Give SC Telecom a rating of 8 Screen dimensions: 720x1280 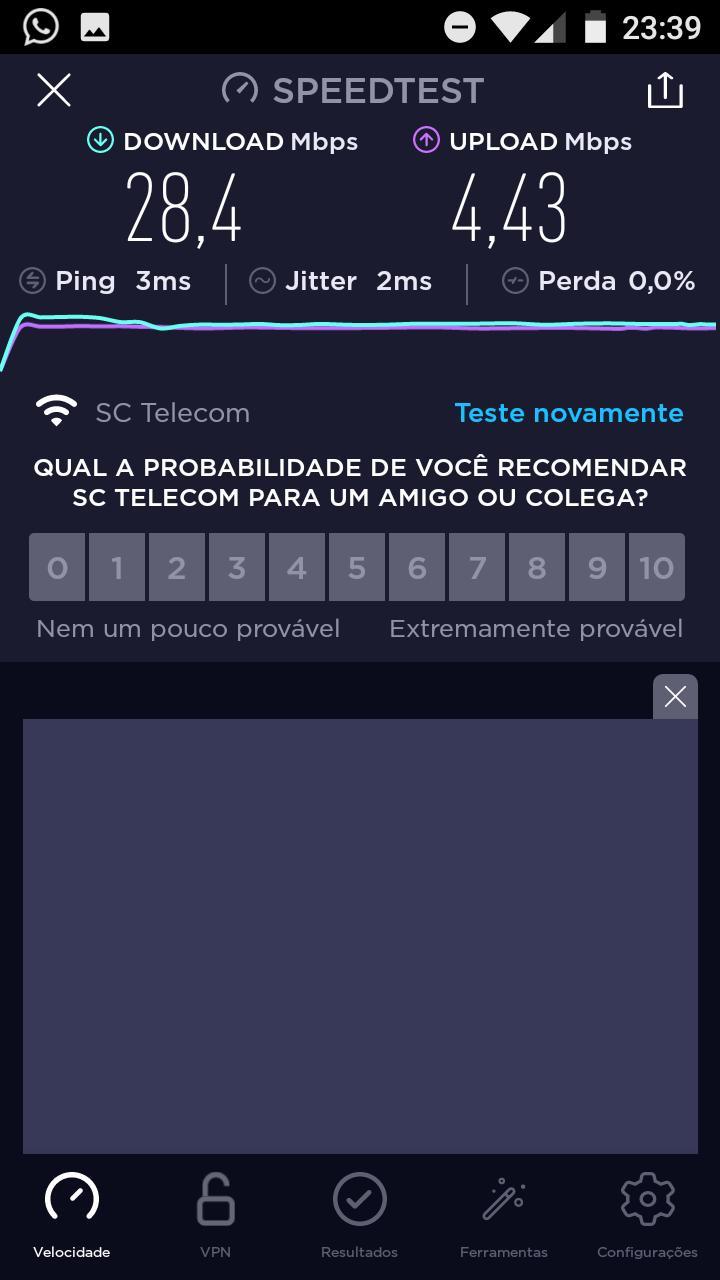pyautogui.click(x=537, y=567)
